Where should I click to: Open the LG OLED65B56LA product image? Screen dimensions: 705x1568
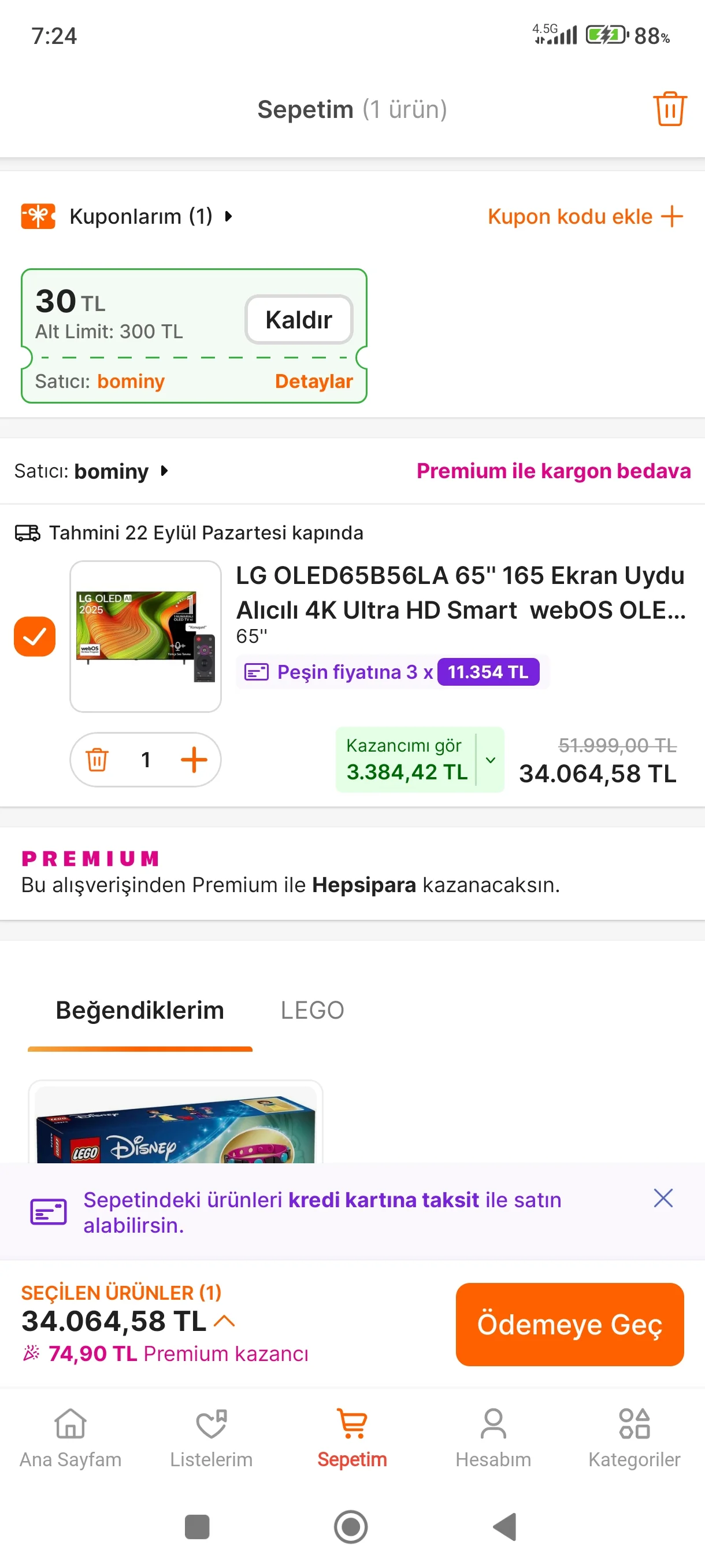[x=146, y=636]
